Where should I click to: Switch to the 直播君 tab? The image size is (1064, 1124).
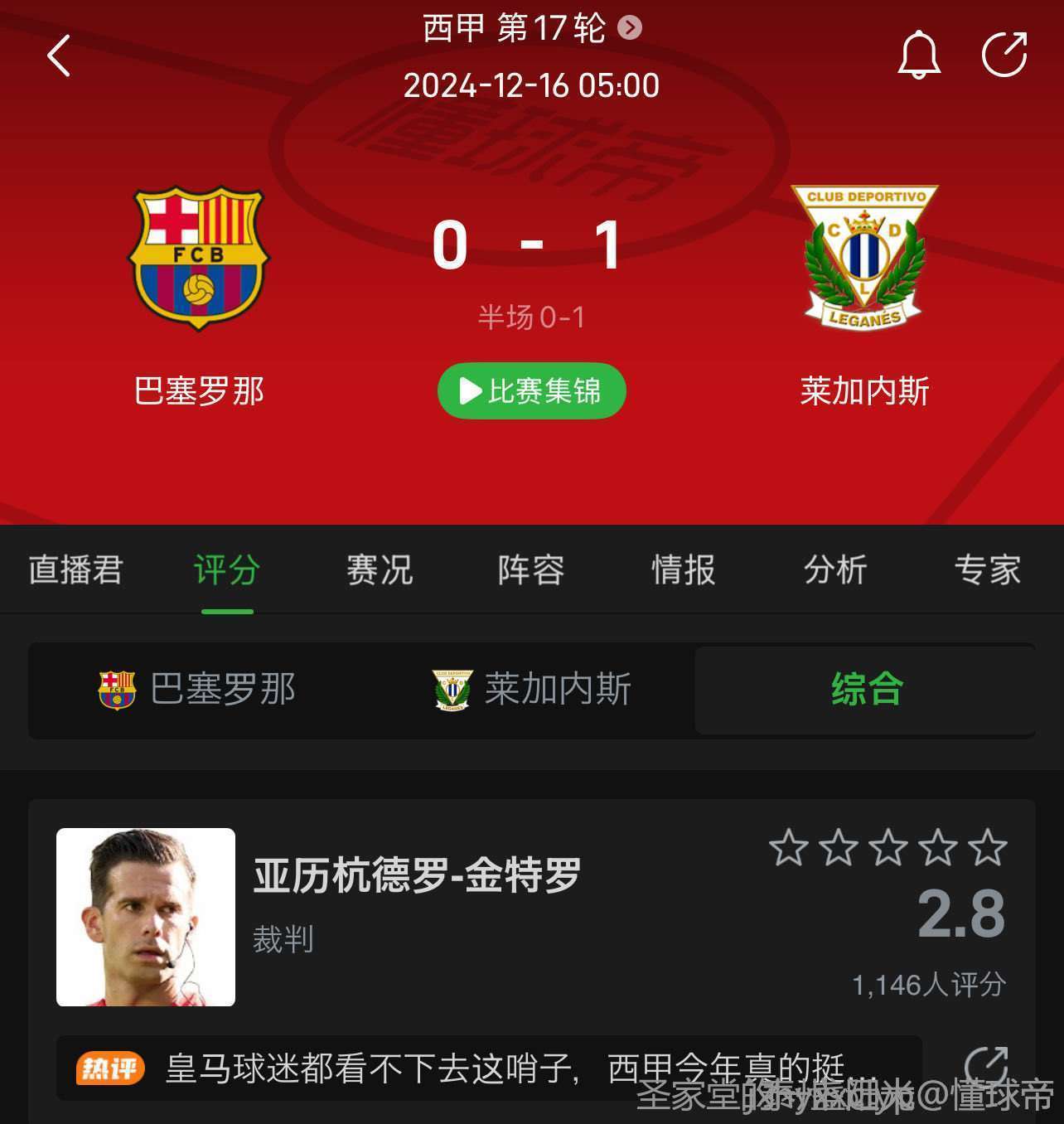tap(75, 570)
